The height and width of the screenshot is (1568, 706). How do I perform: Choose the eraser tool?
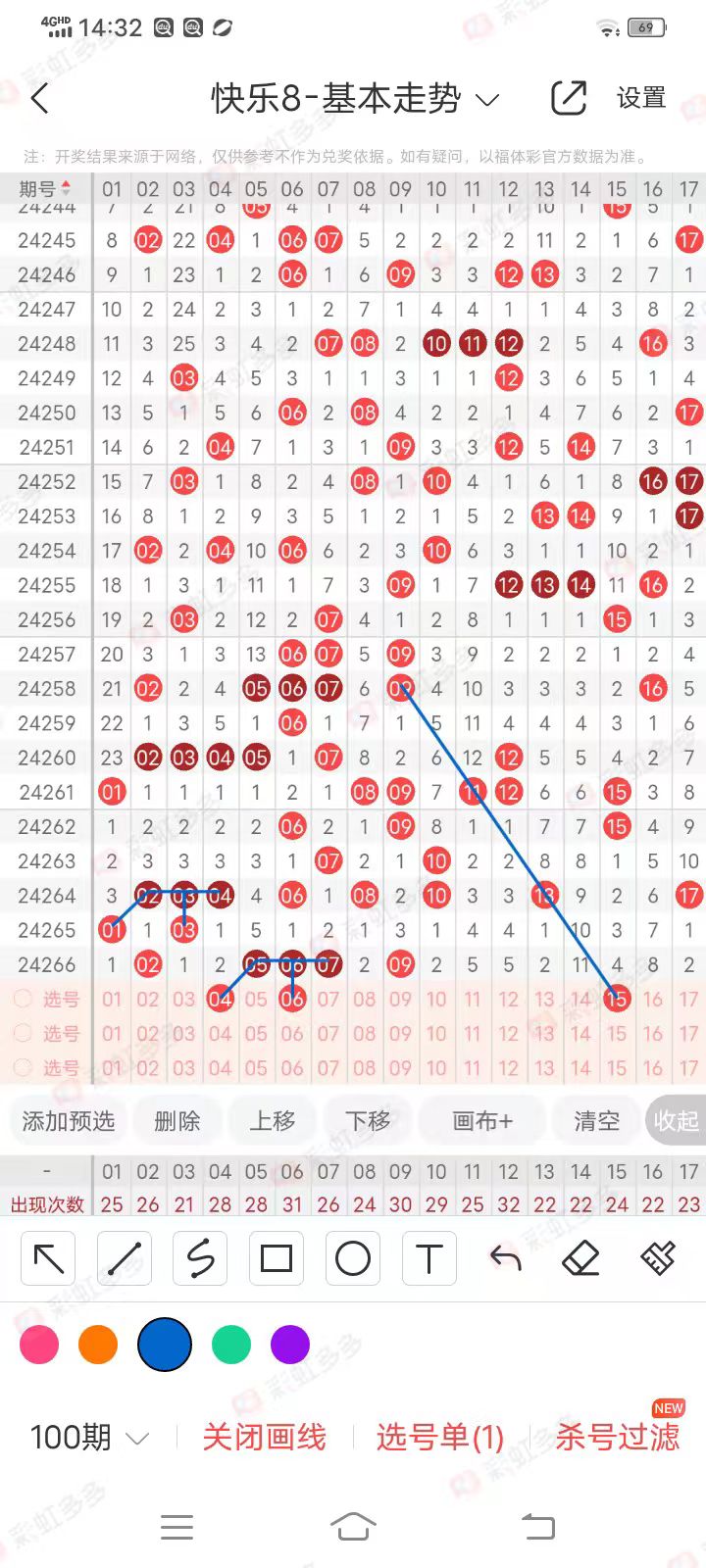(x=581, y=1258)
